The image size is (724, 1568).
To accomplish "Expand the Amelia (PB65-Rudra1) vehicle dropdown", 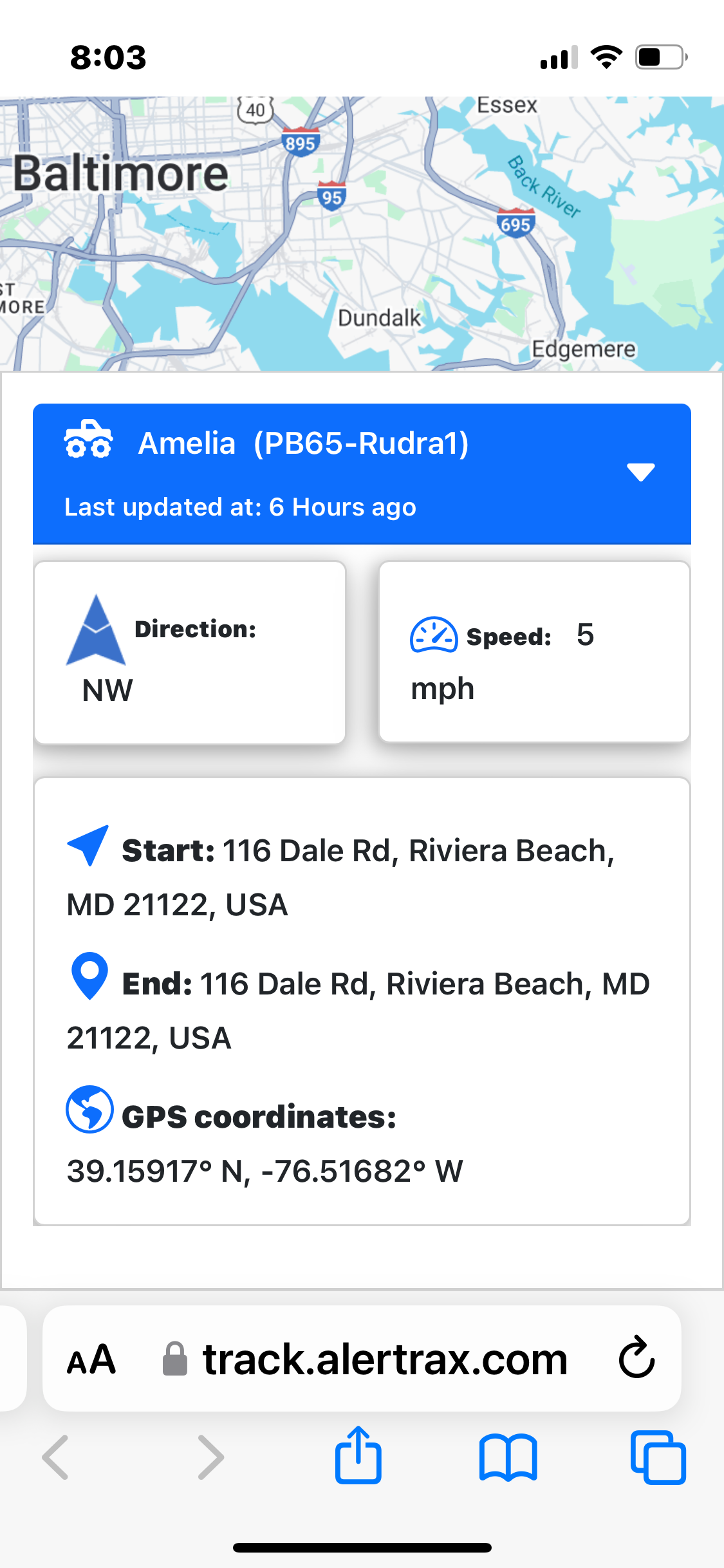I will [x=640, y=472].
